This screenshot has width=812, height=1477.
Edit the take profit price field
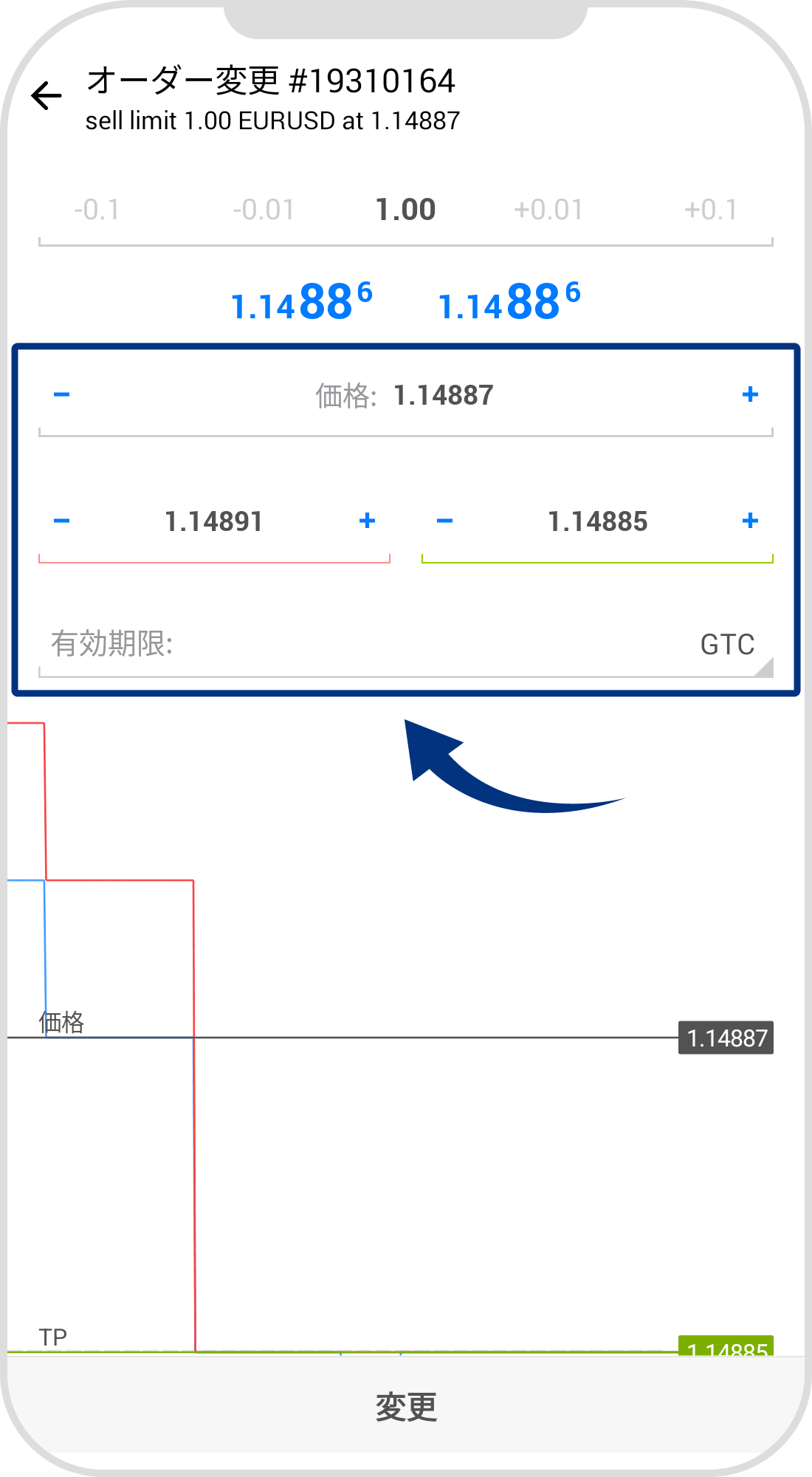(598, 521)
